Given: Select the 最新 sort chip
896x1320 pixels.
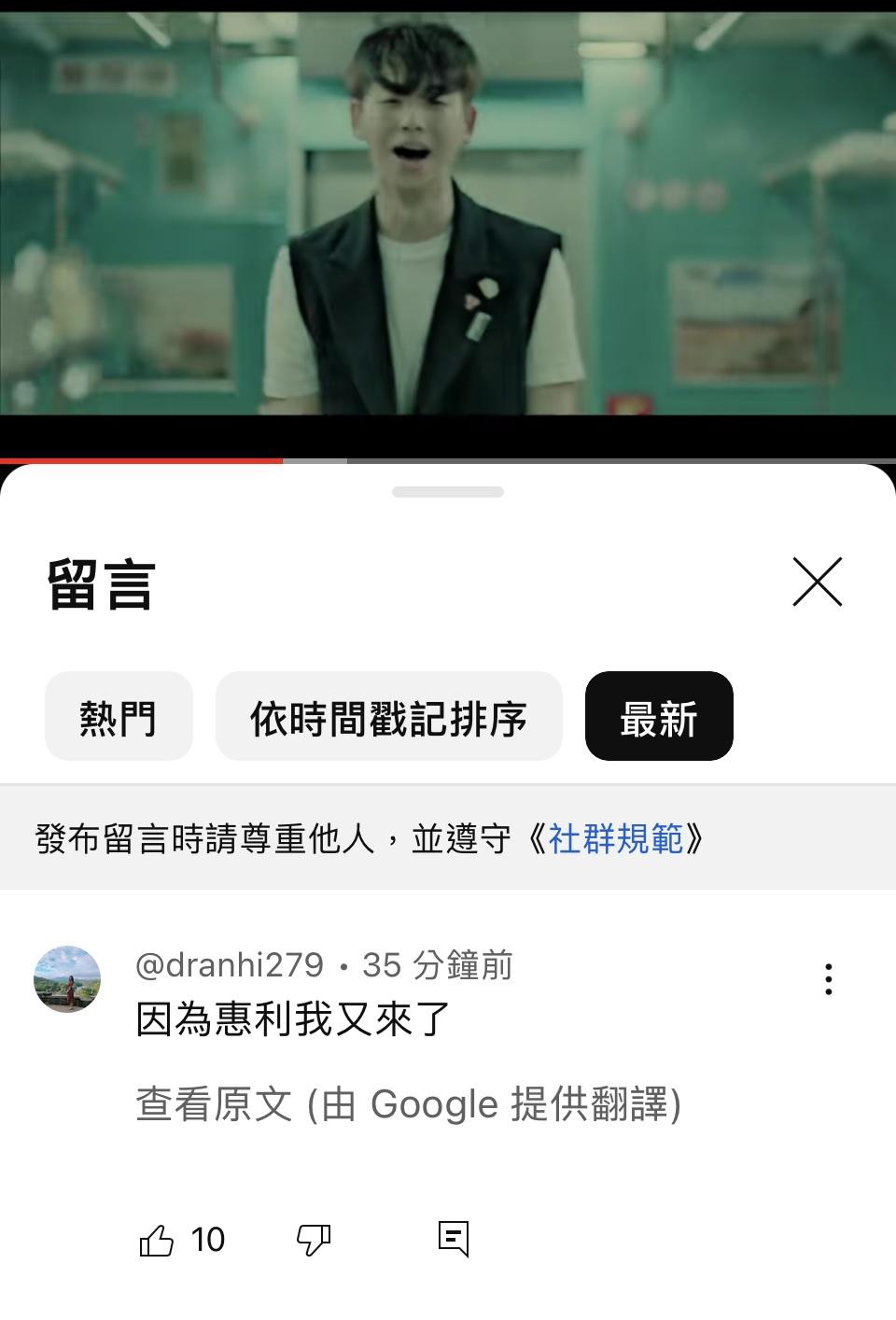Looking at the screenshot, I should (659, 717).
